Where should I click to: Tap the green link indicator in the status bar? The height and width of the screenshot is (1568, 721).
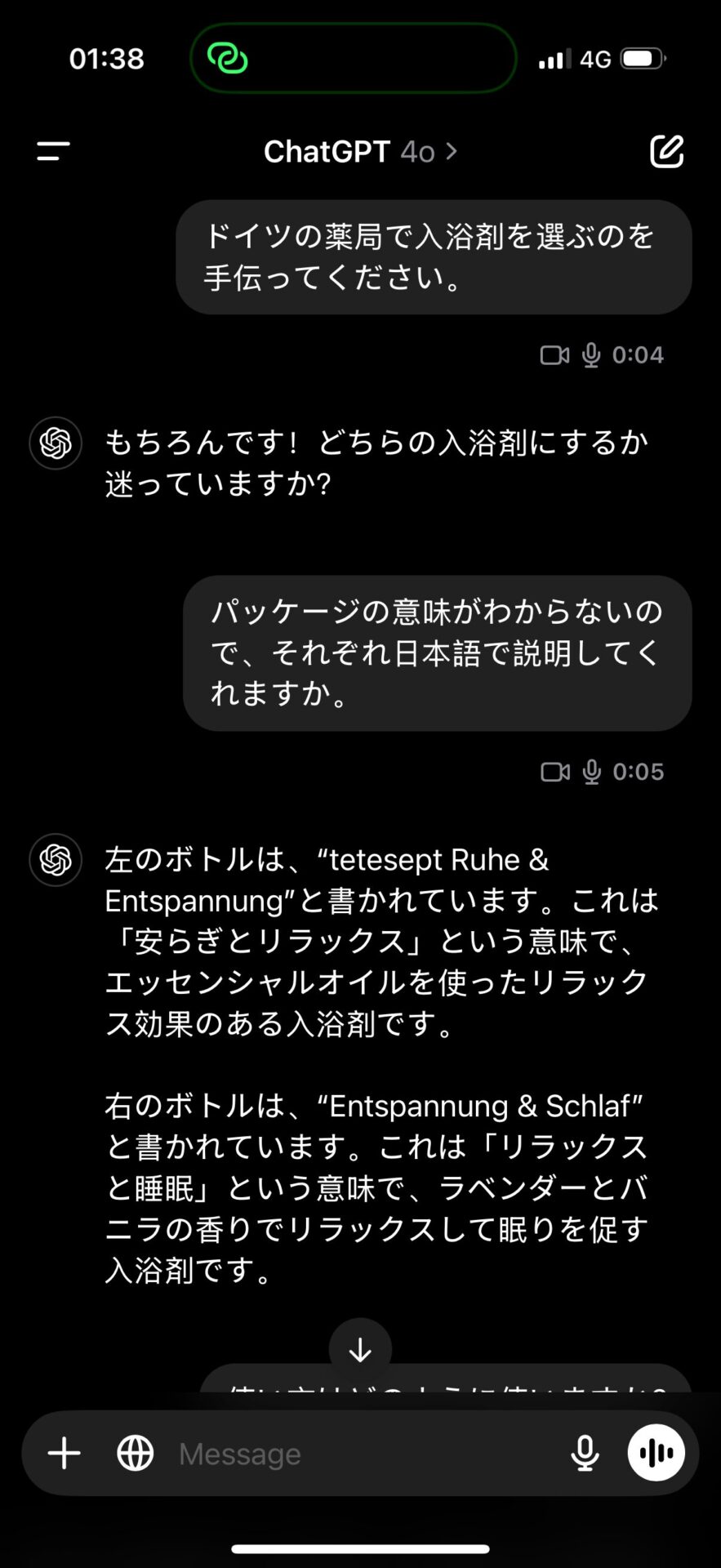(227, 59)
